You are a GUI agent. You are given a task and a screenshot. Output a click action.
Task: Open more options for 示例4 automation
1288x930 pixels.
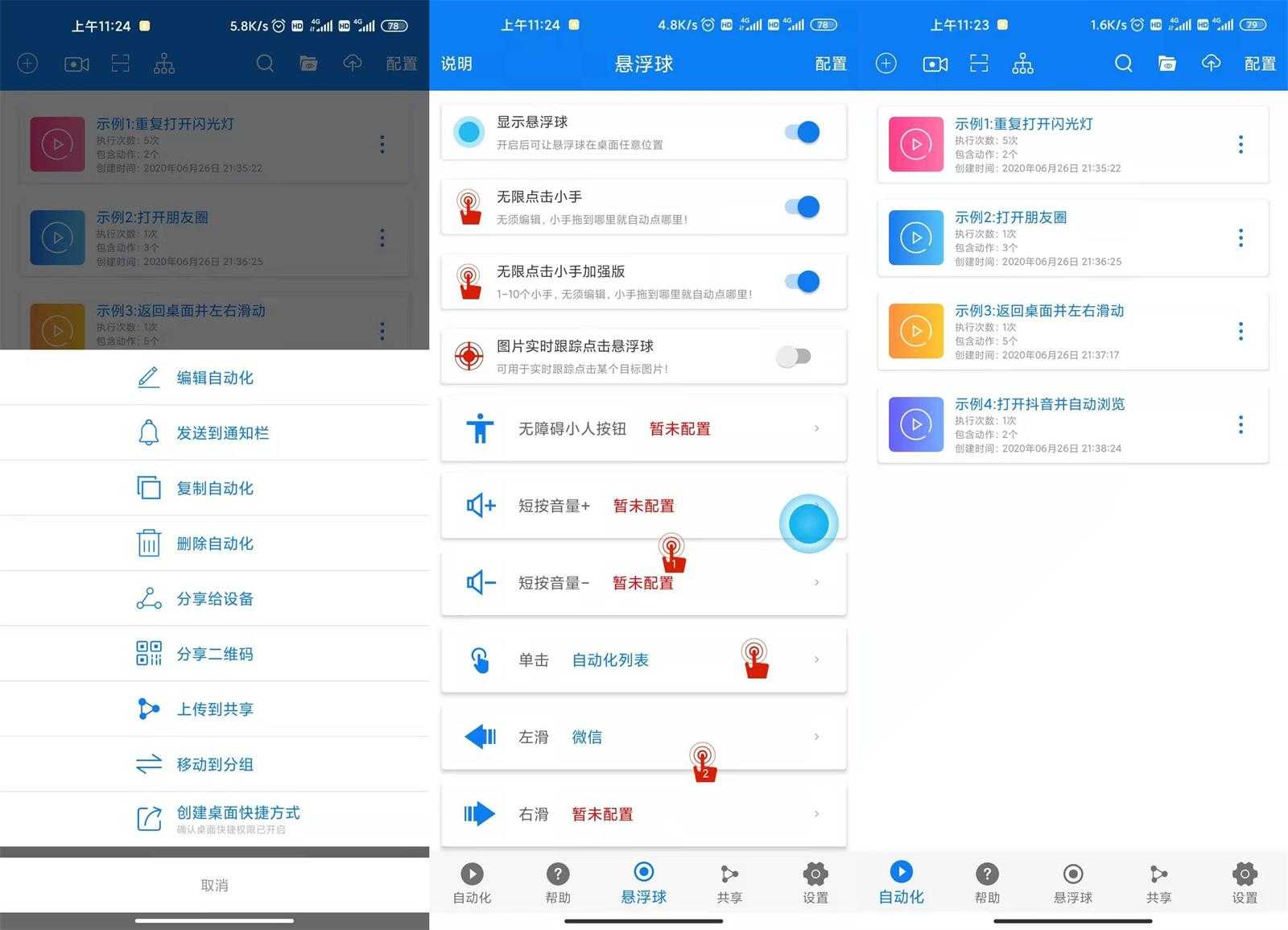pyautogui.click(x=1241, y=424)
